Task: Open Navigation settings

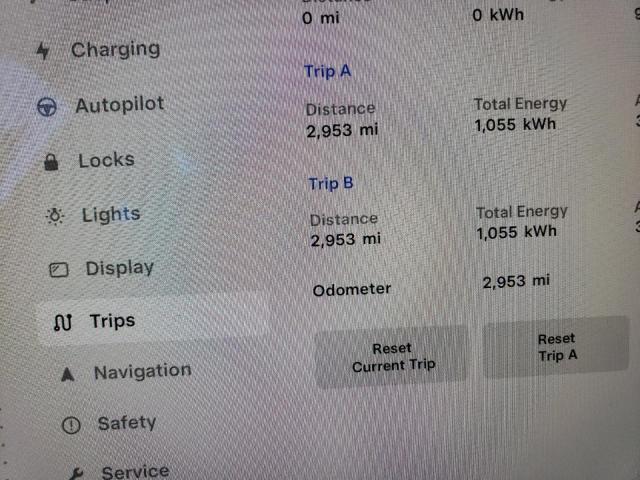Action: click(141, 372)
